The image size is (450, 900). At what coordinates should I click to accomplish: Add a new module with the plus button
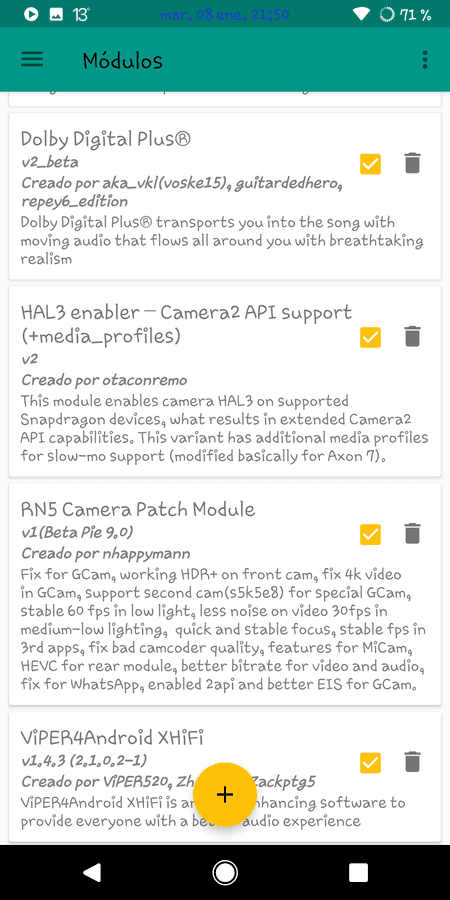tap(225, 794)
